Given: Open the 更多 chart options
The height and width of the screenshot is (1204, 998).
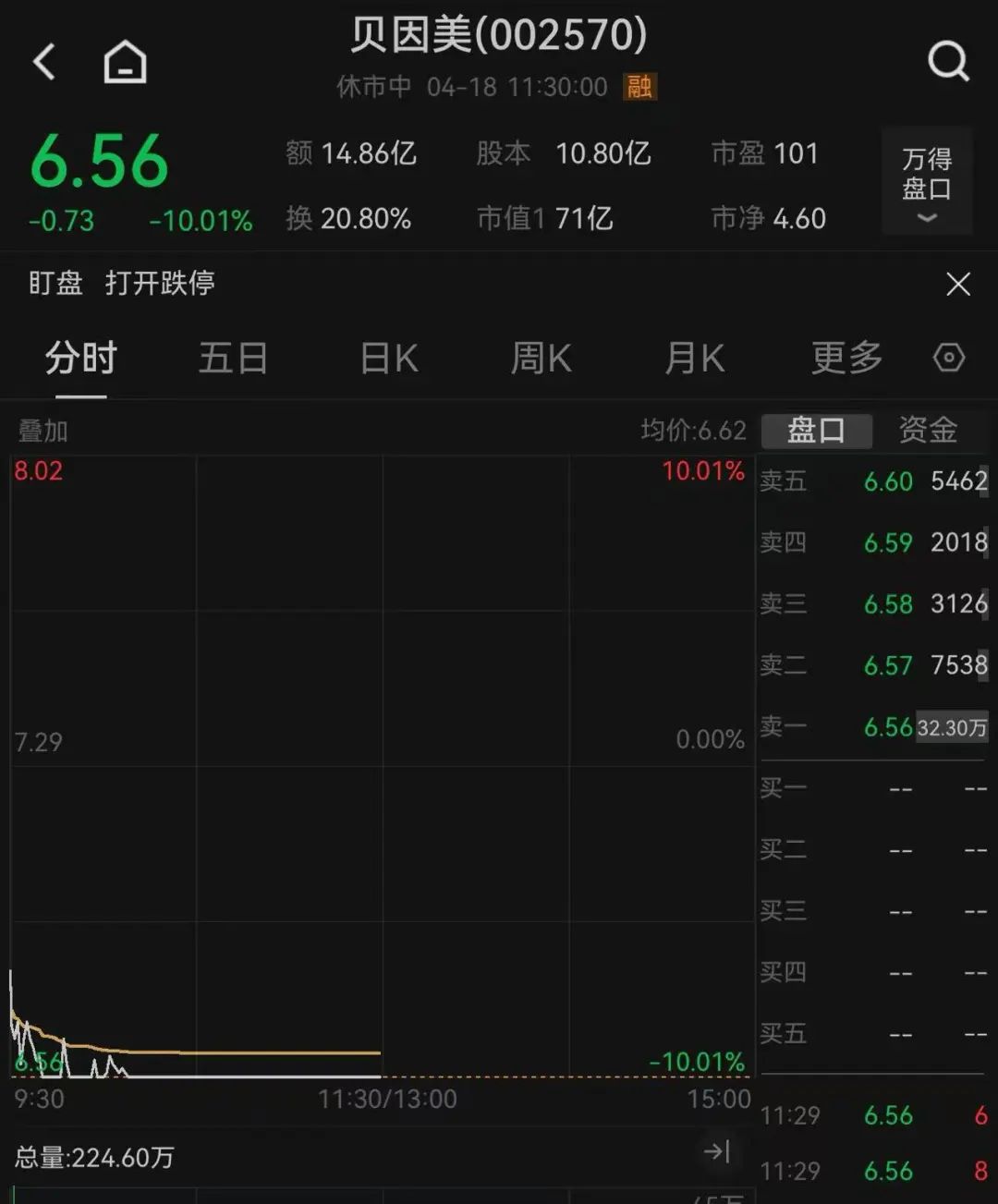Looking at the screenshot, I should [x=846, y=358].
